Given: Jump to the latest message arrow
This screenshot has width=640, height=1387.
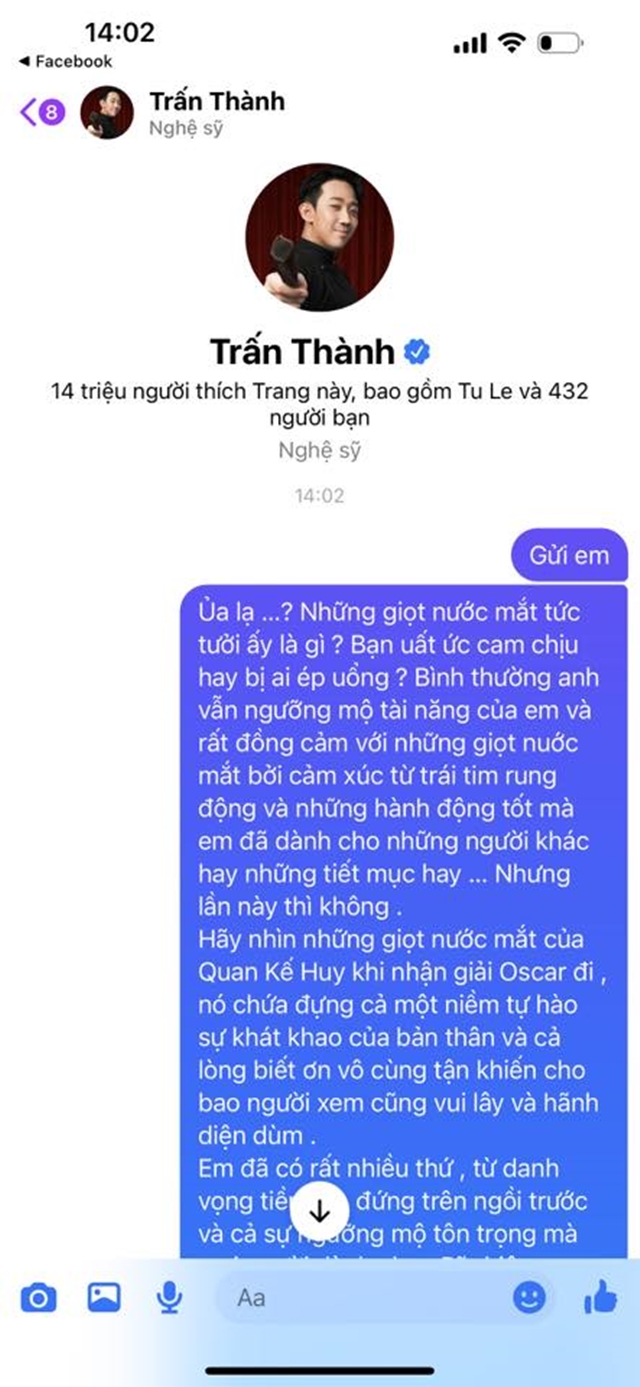Looking at the screenshot, I should pos(320,1210).
